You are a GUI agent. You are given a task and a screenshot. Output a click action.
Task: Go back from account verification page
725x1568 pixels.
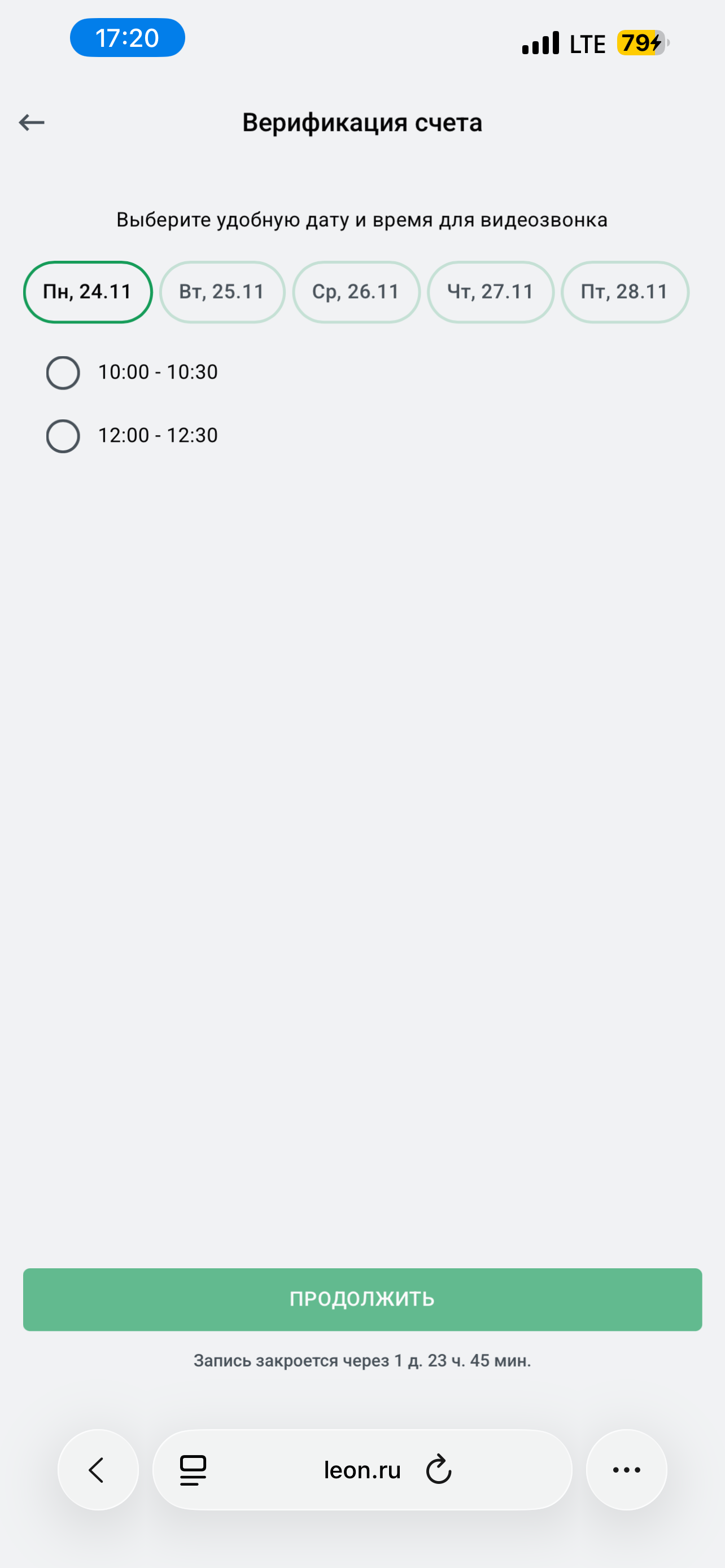[x=32, y=123]
